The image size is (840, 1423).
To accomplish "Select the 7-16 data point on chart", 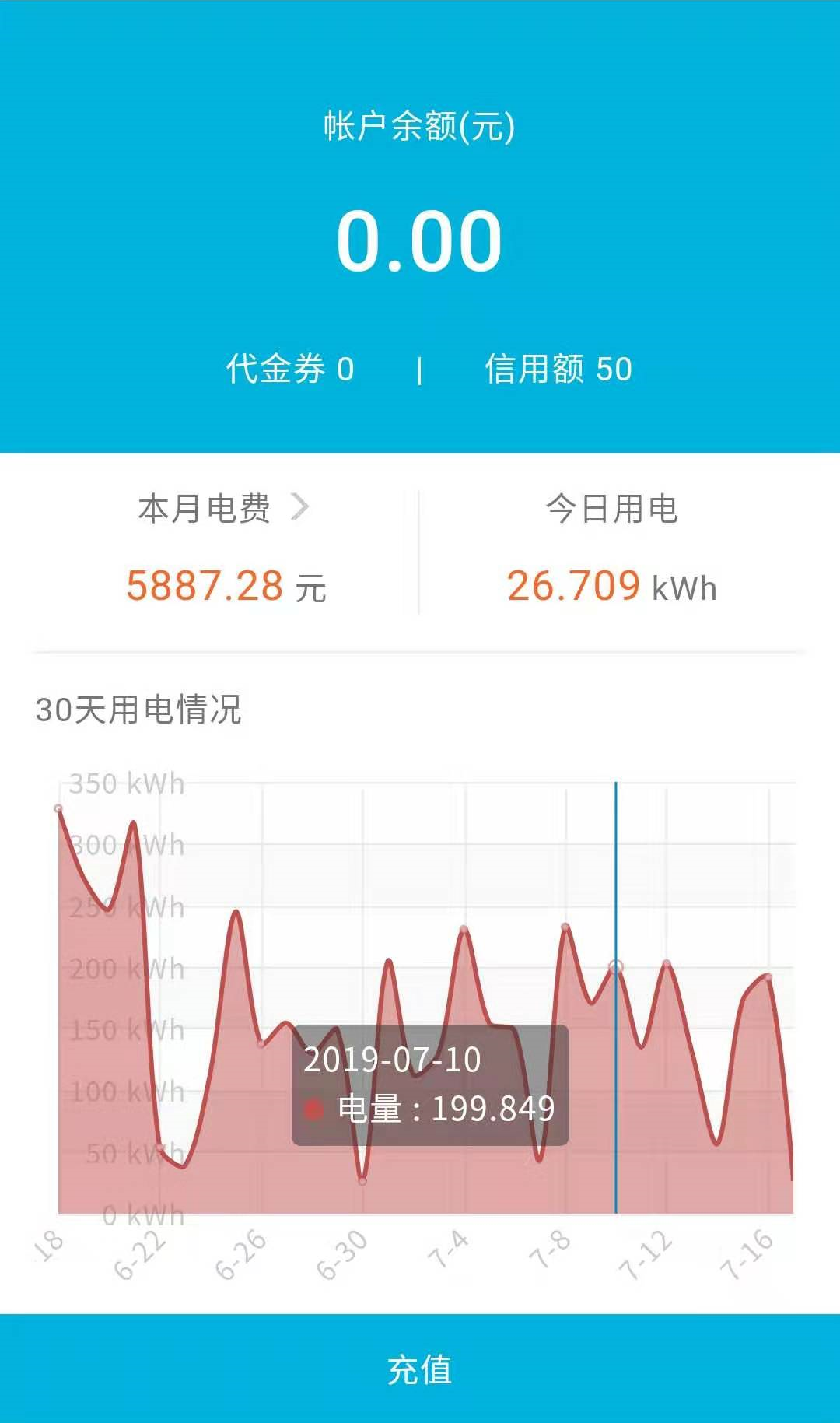I will click(x=768, y=977).
